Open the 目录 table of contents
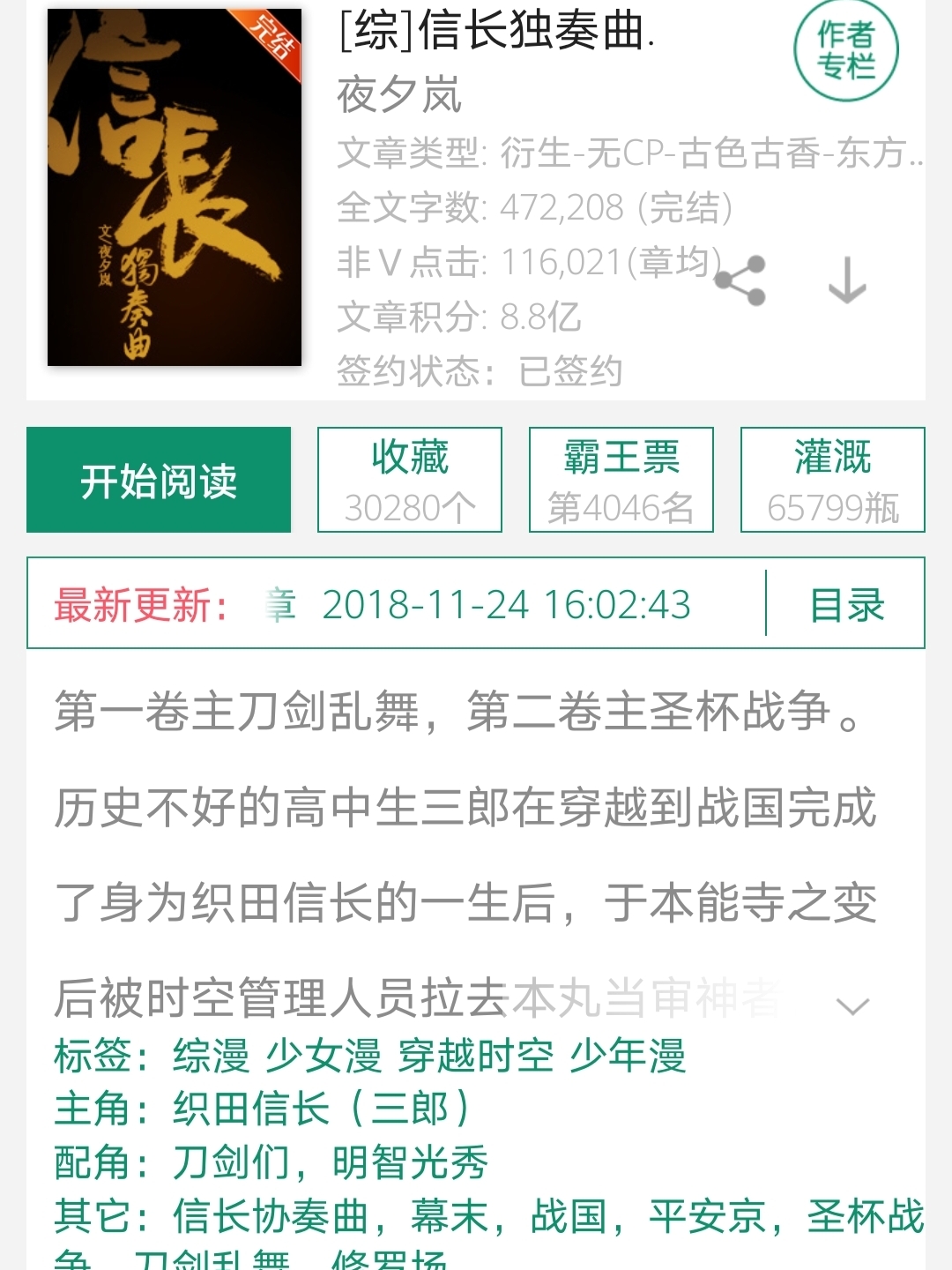Viewport: 952px width, 1270px height. [846, 605]
